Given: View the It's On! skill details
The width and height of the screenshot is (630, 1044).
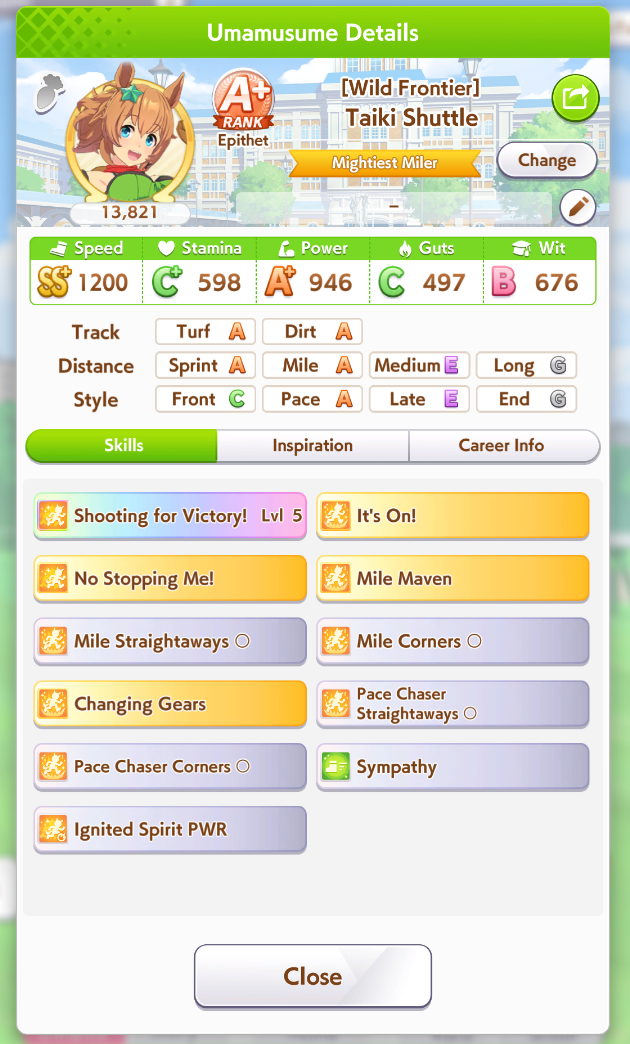Looking at the screenshot, I should click(x=452, y=516).
